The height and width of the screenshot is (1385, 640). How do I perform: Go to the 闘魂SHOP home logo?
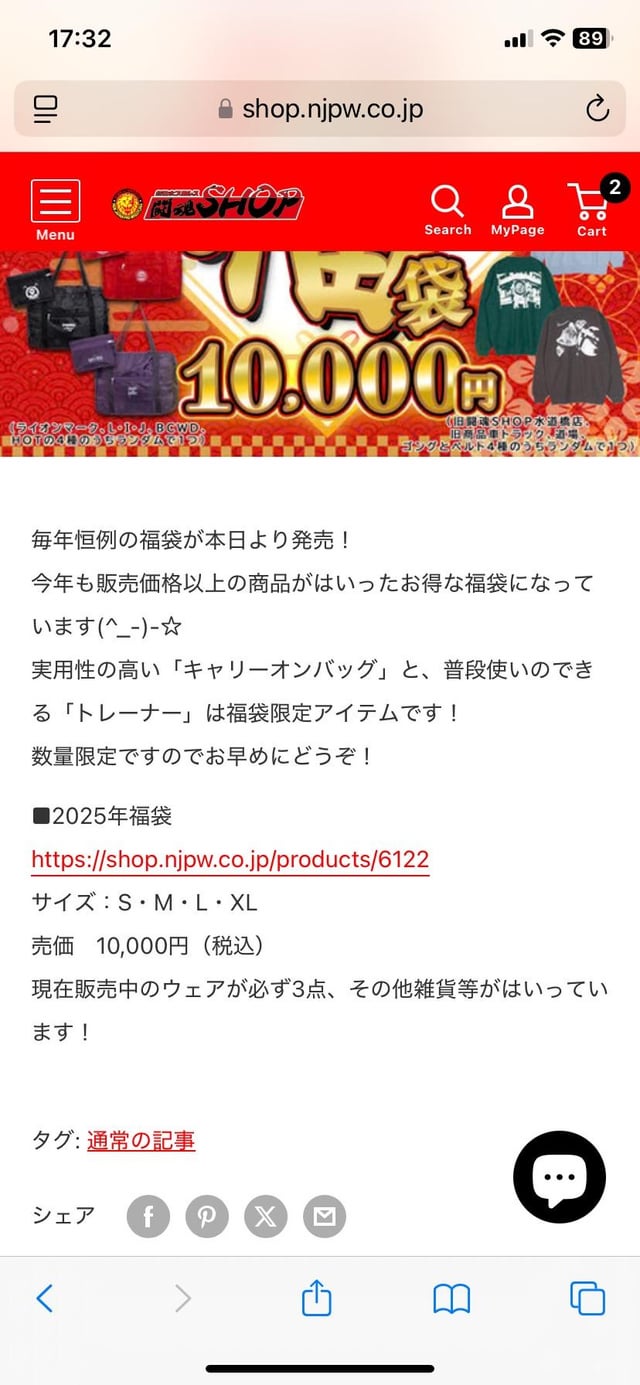pos(207,204)
